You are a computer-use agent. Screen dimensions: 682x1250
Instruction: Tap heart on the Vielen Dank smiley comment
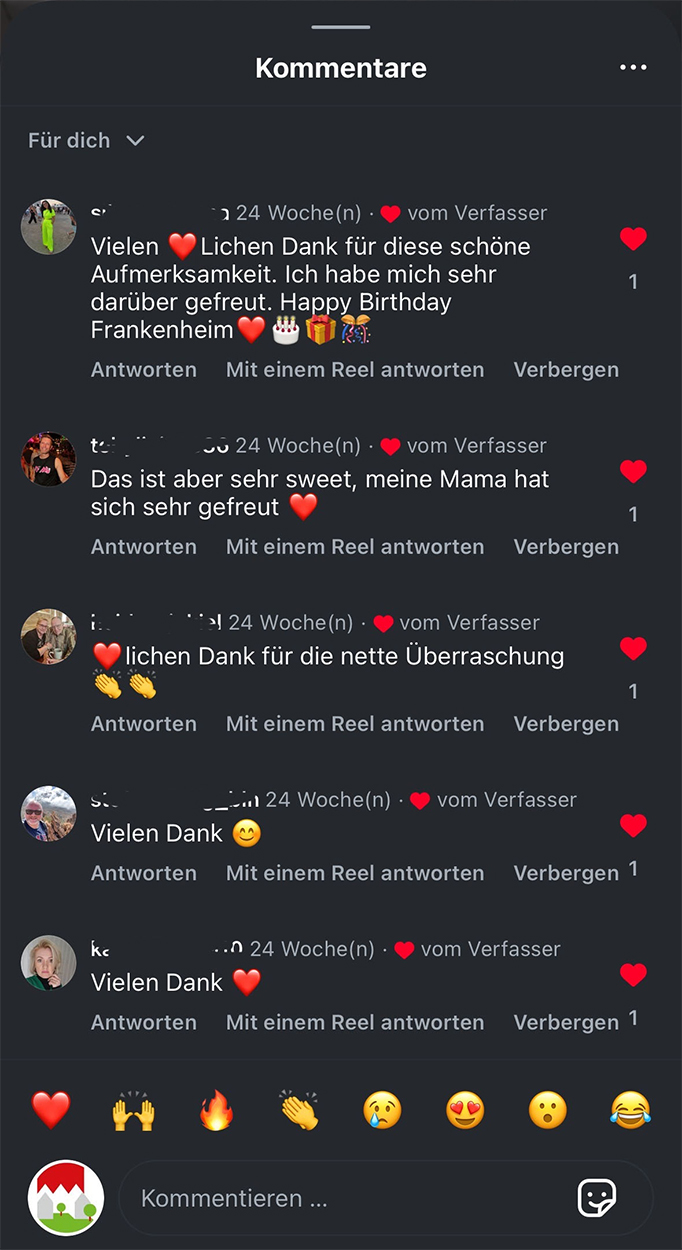pyautogui.click(x=633, y=825)
